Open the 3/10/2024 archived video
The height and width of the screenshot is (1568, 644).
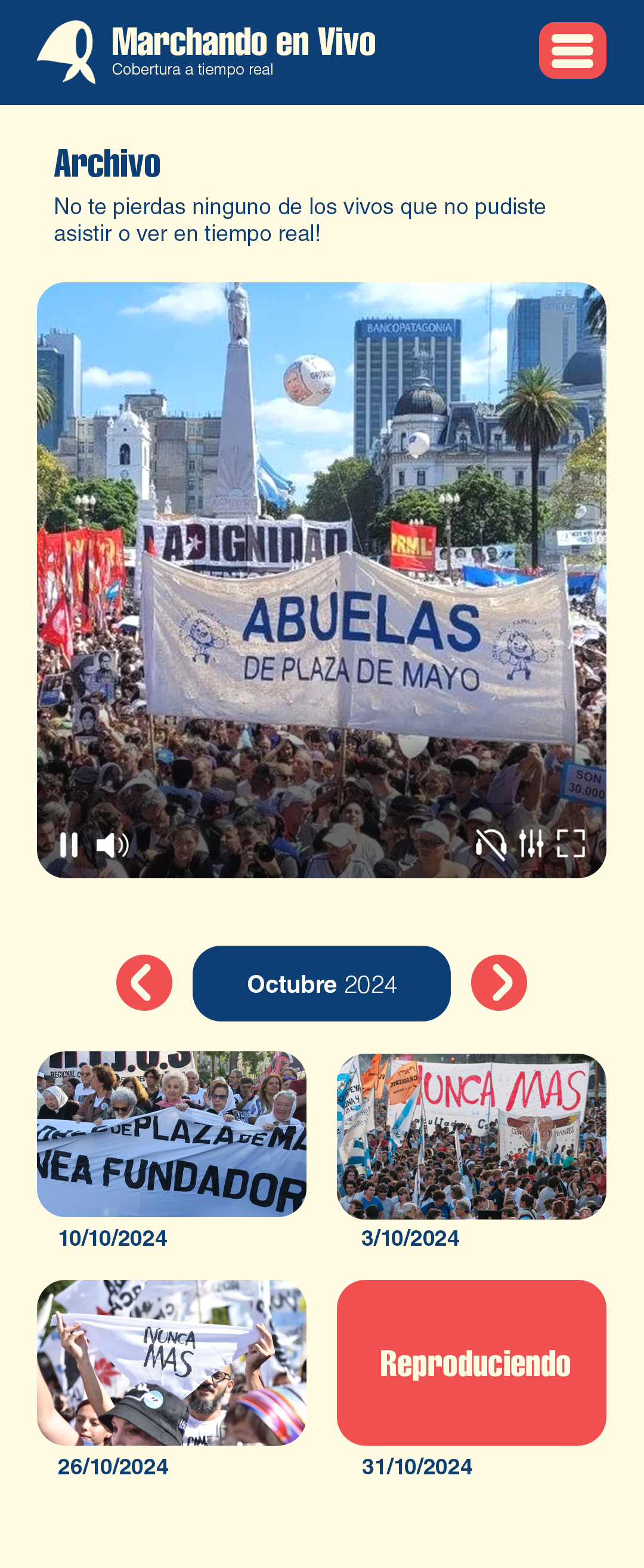471,1136
